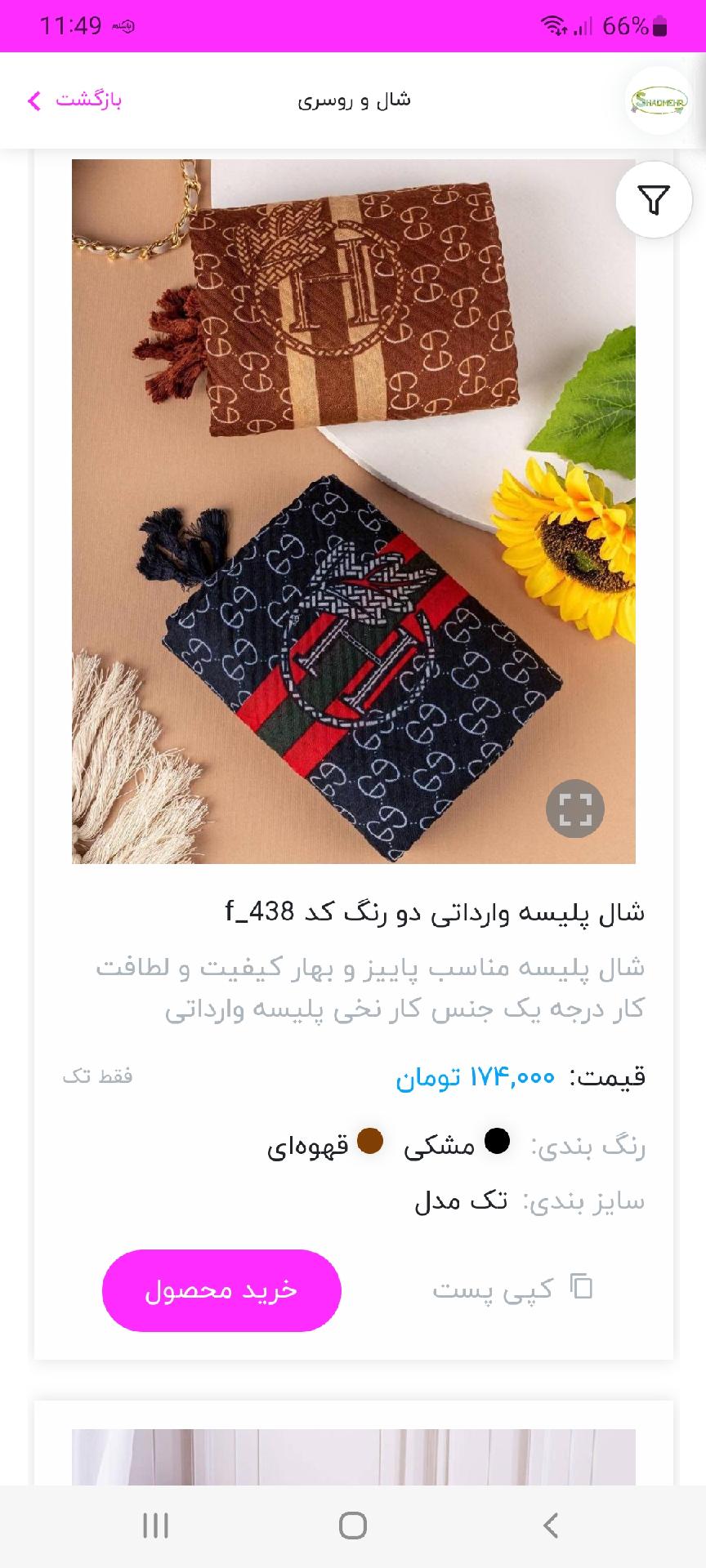The height and width of the screenshot is (1568, 706).
Task: Go back using the بازگشت button
Action: 74,100
